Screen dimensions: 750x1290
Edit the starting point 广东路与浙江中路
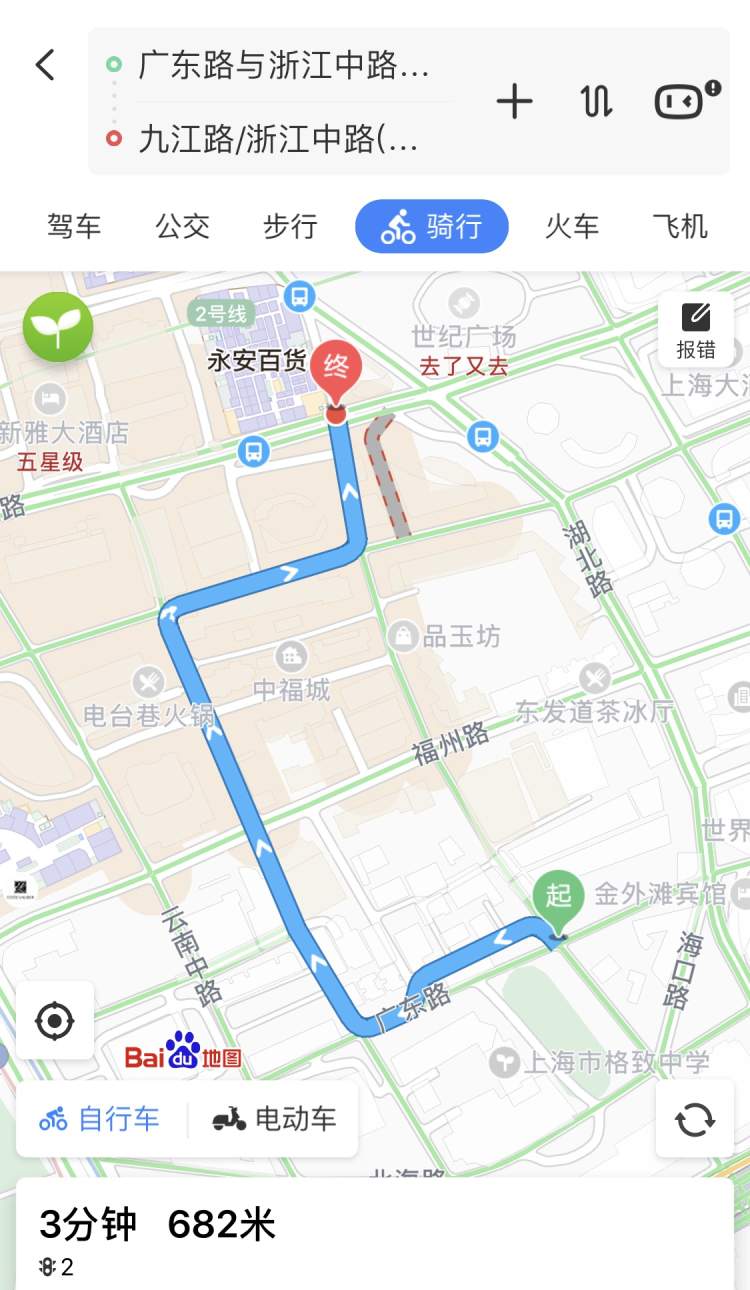click(x=283, y=66)
